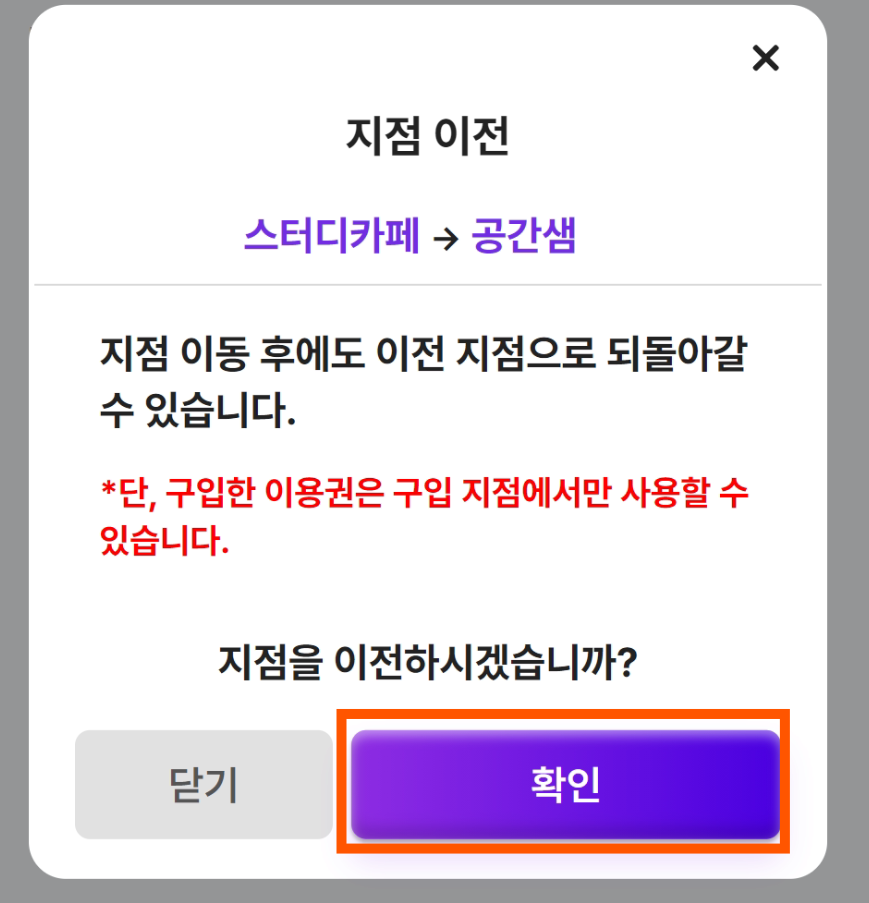Close the 지점 이전 dialog with X
This screenshot has height=903, width=869.
765,59
